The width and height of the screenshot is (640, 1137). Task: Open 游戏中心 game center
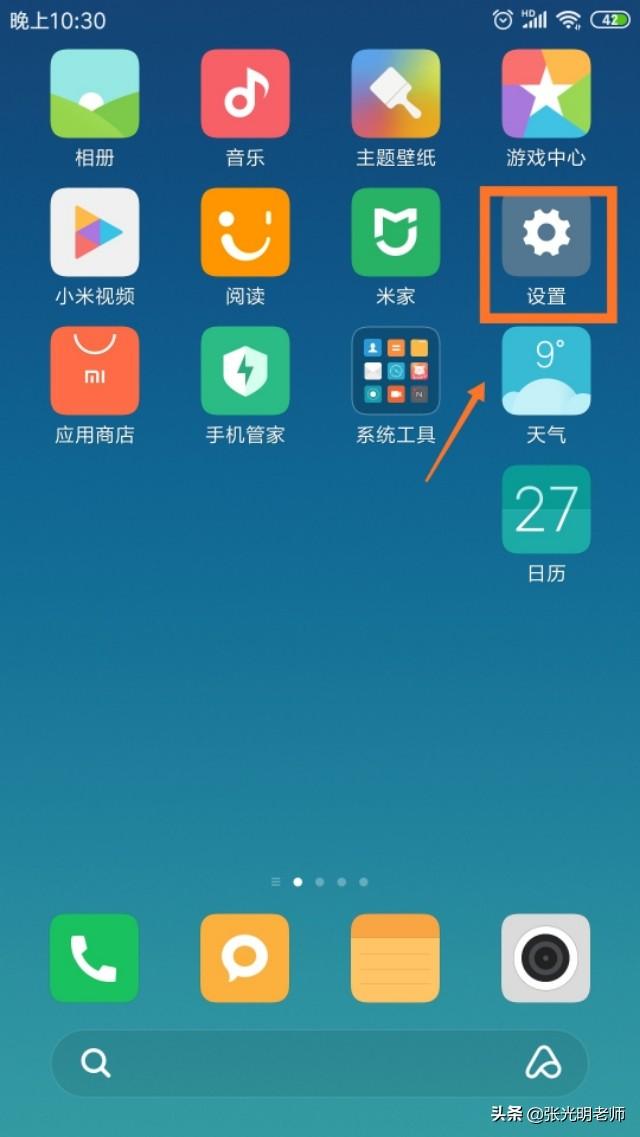546,94
